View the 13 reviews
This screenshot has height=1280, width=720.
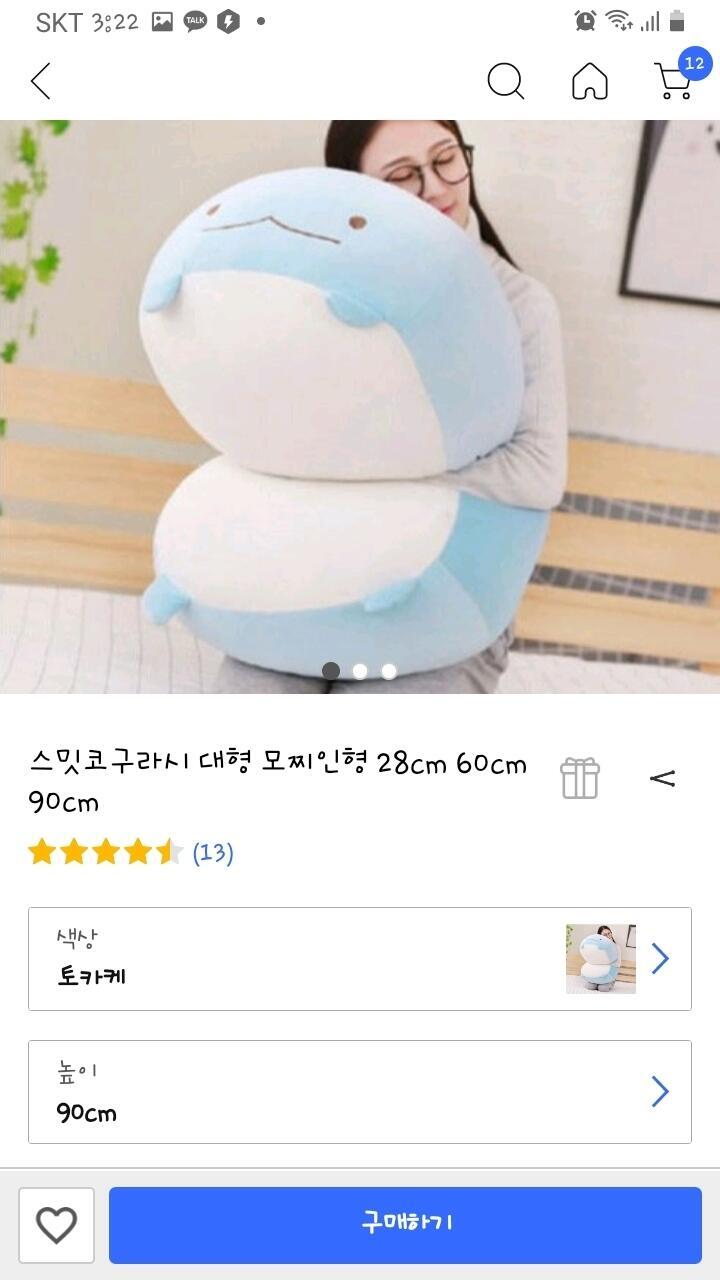[212, 853]
